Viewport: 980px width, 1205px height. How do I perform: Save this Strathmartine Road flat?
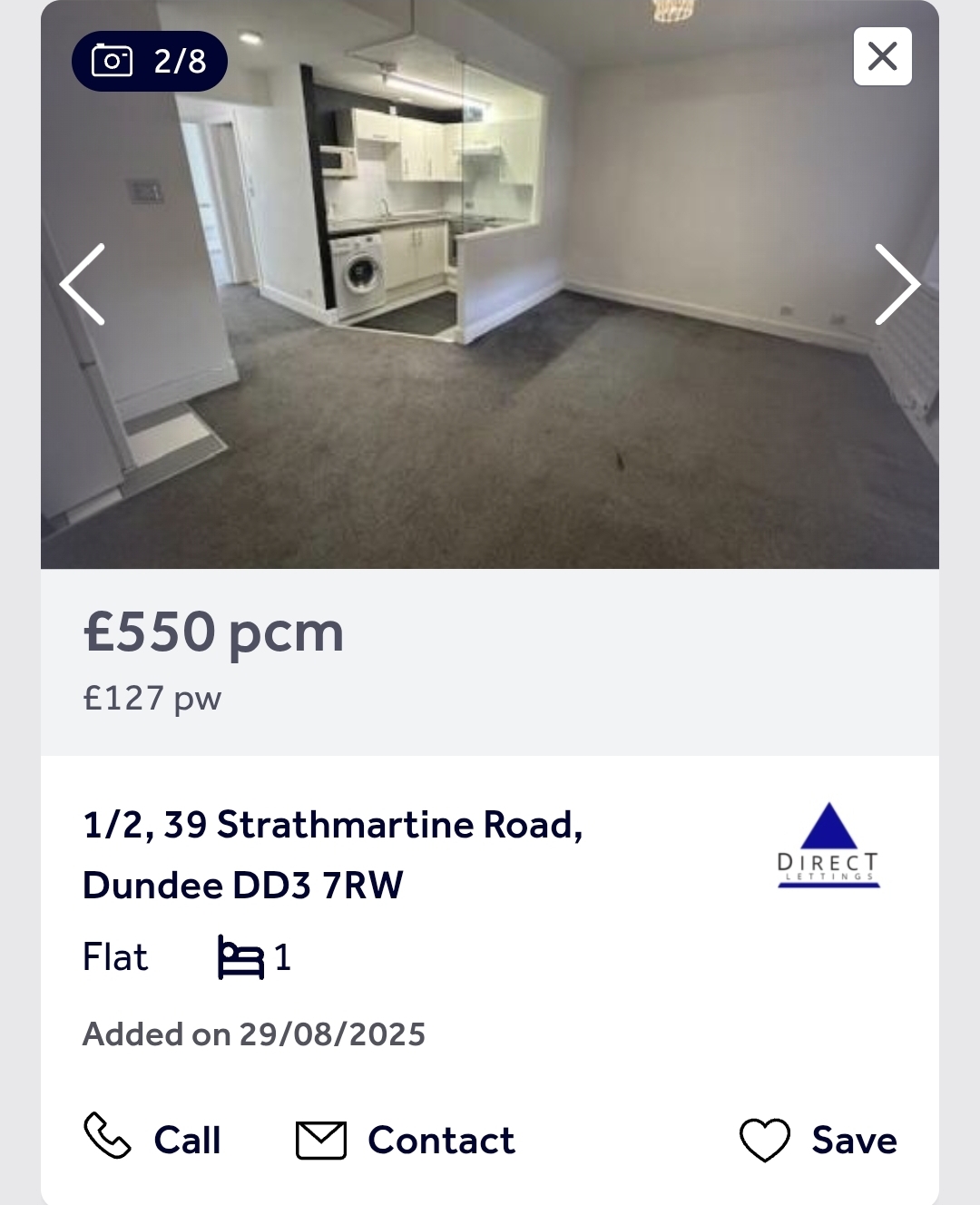pyautogui.click(x=818, y=1140)
